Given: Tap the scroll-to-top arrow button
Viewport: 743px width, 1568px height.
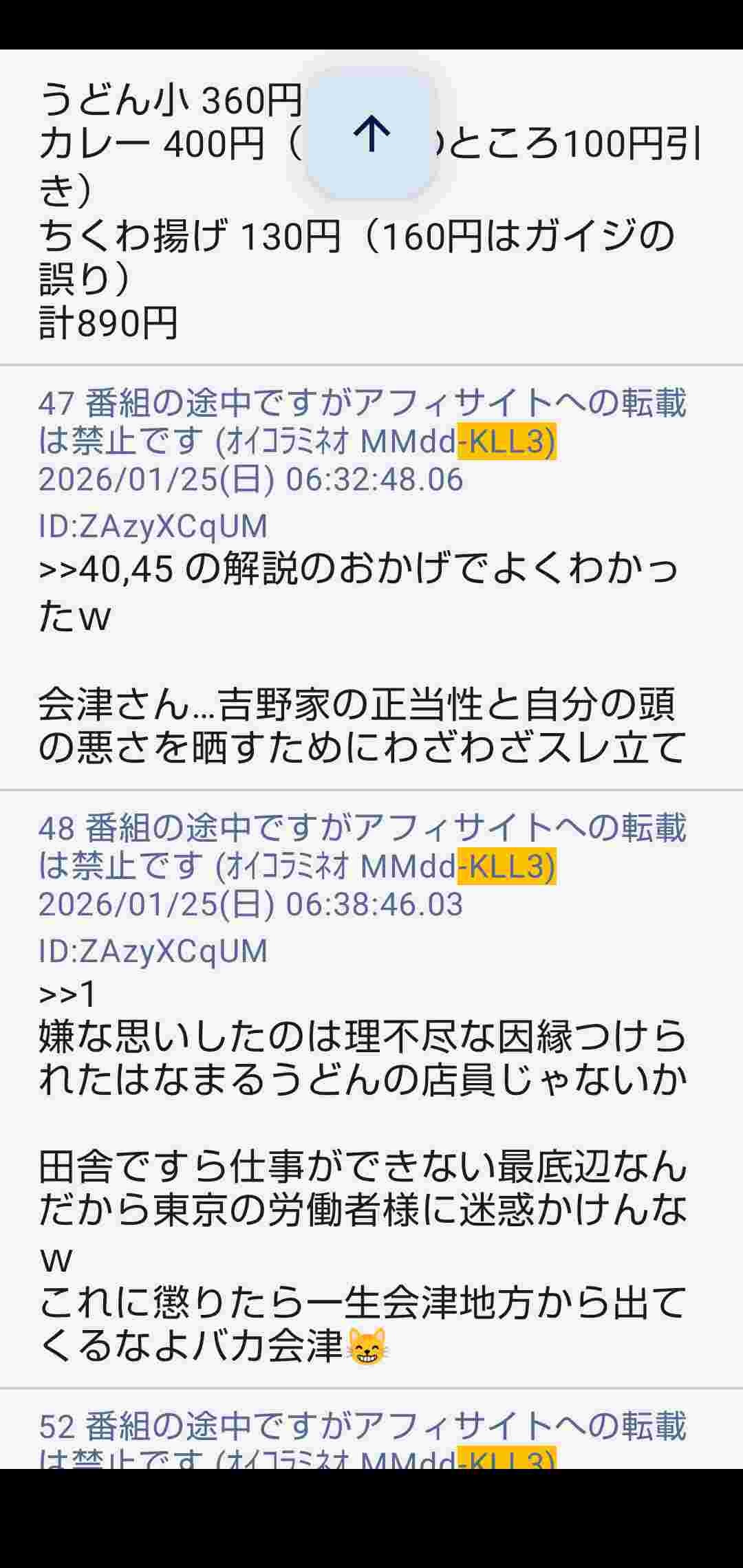Looking at the screenshot, I should pyautogui.click(x=371, y=133).
